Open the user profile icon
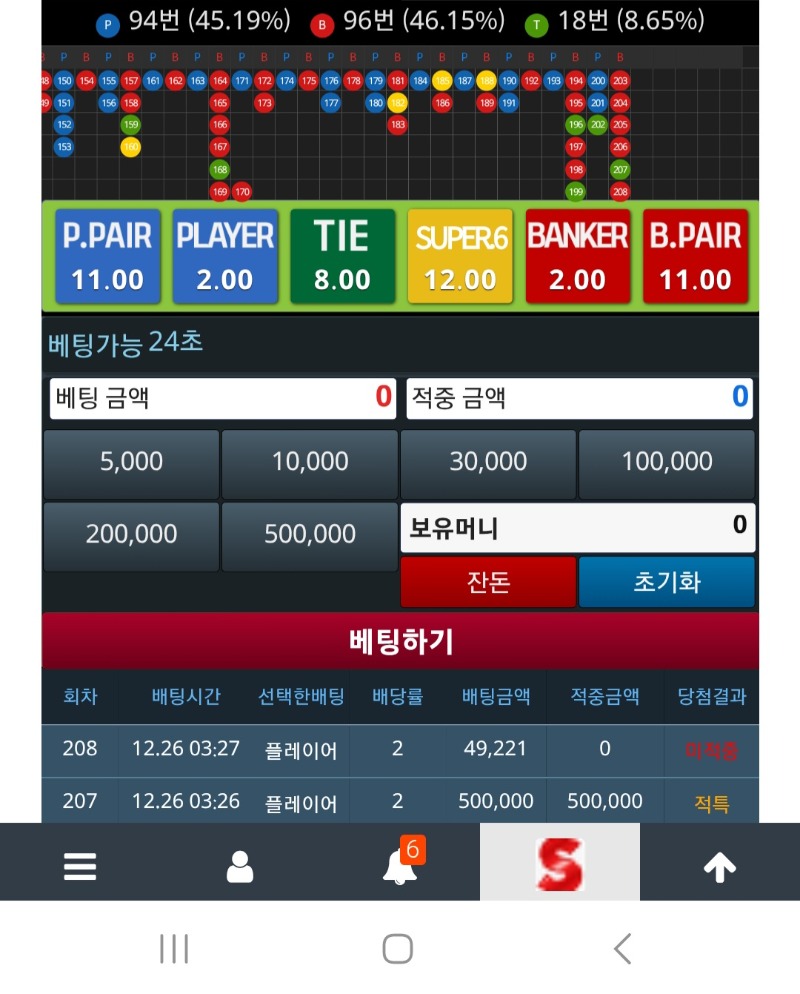Viewport: 800px width, 994px height. pos(240,866)
